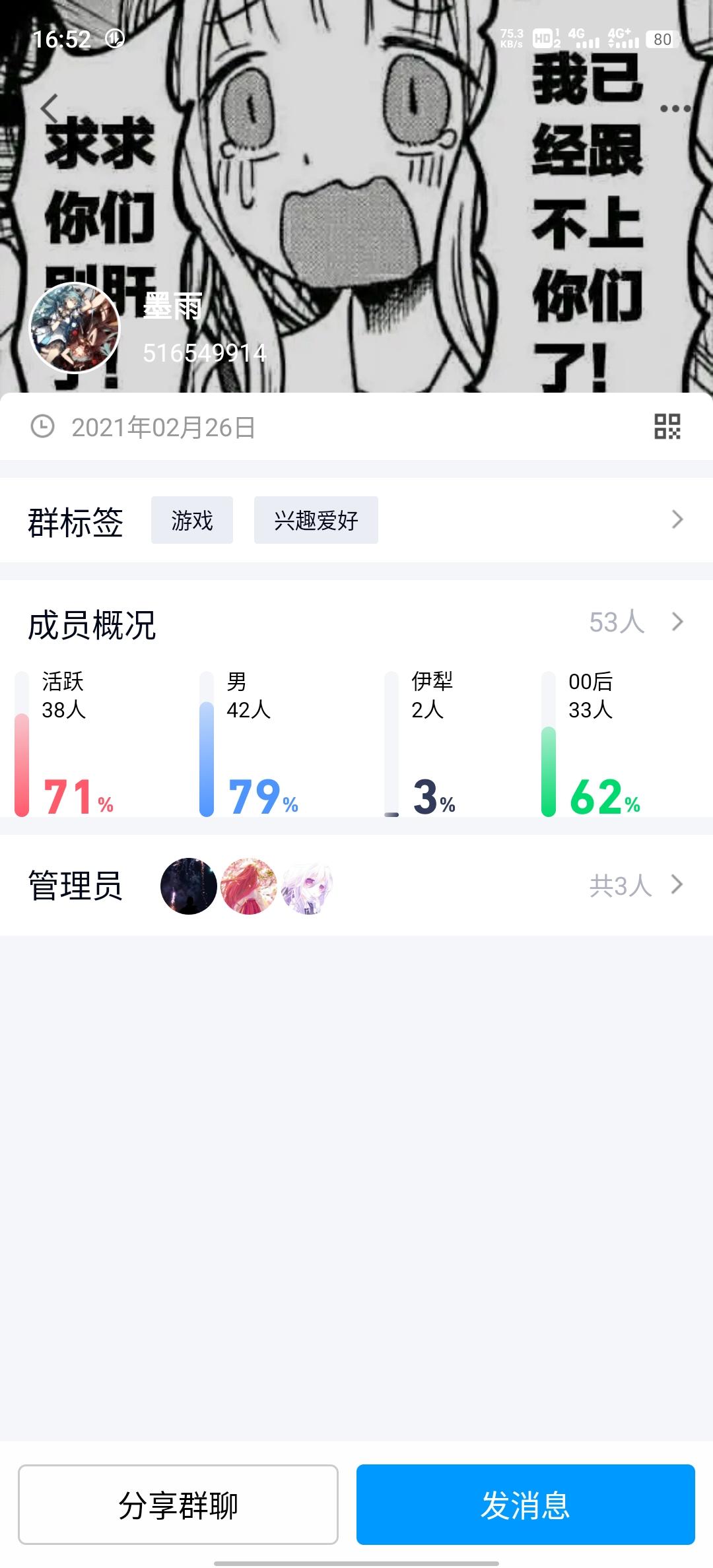Image resolution: width=713 pixels, height=1568 pixels.
Task: Click the 71% 活跃 progress bar
Action: coord(22,766)
